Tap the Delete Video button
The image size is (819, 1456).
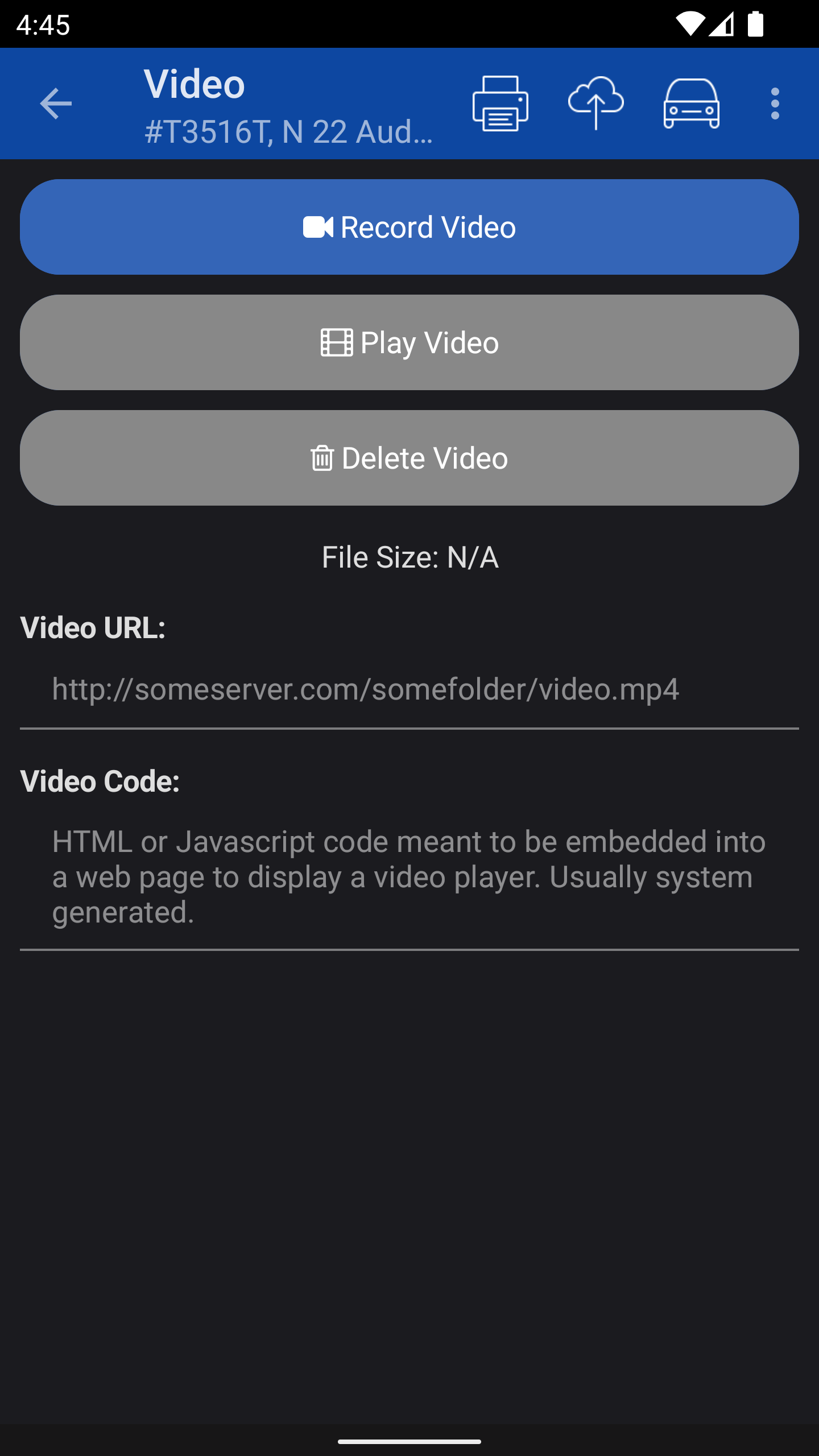(409, 458)
